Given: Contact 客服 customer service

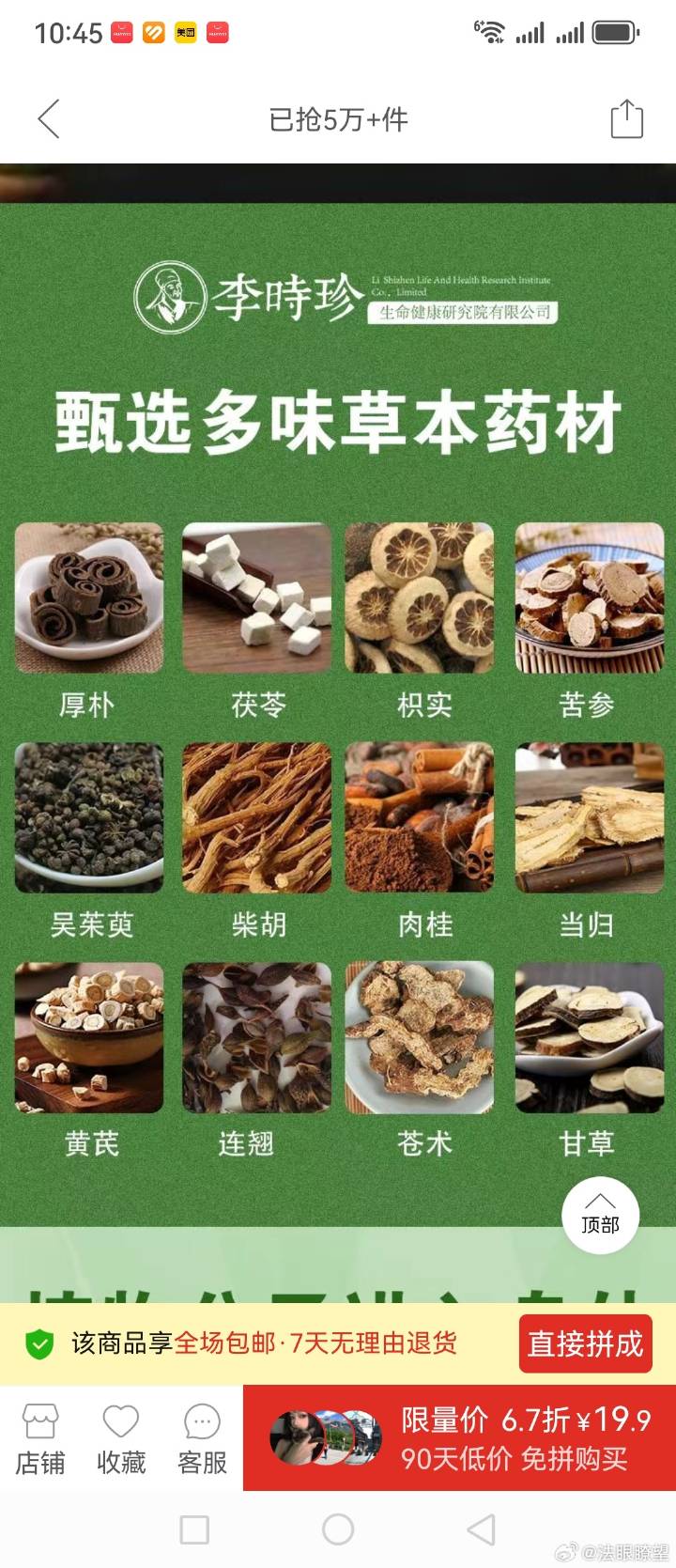Looking at the screenshot, I should coord(202,1438).
